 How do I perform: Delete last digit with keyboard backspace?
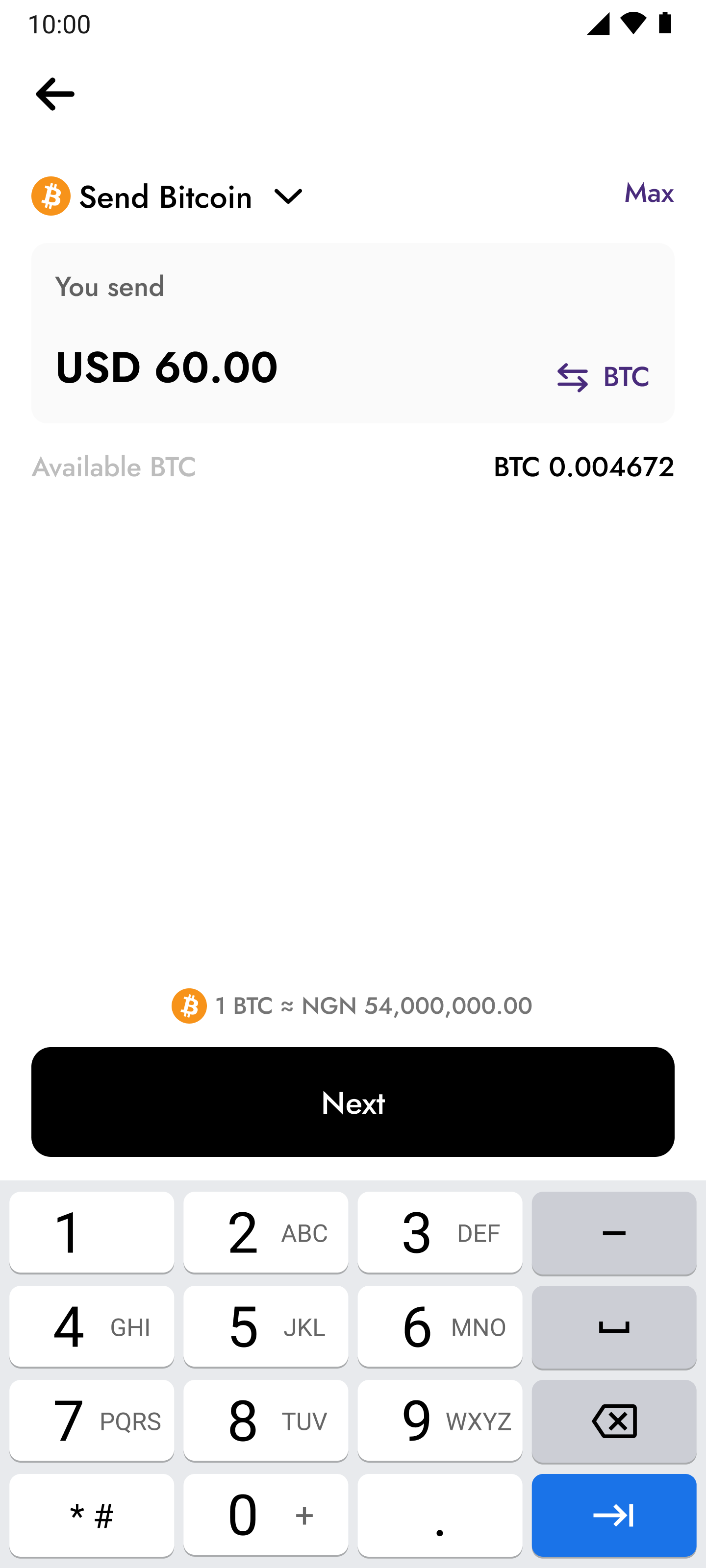(613, 1421)
